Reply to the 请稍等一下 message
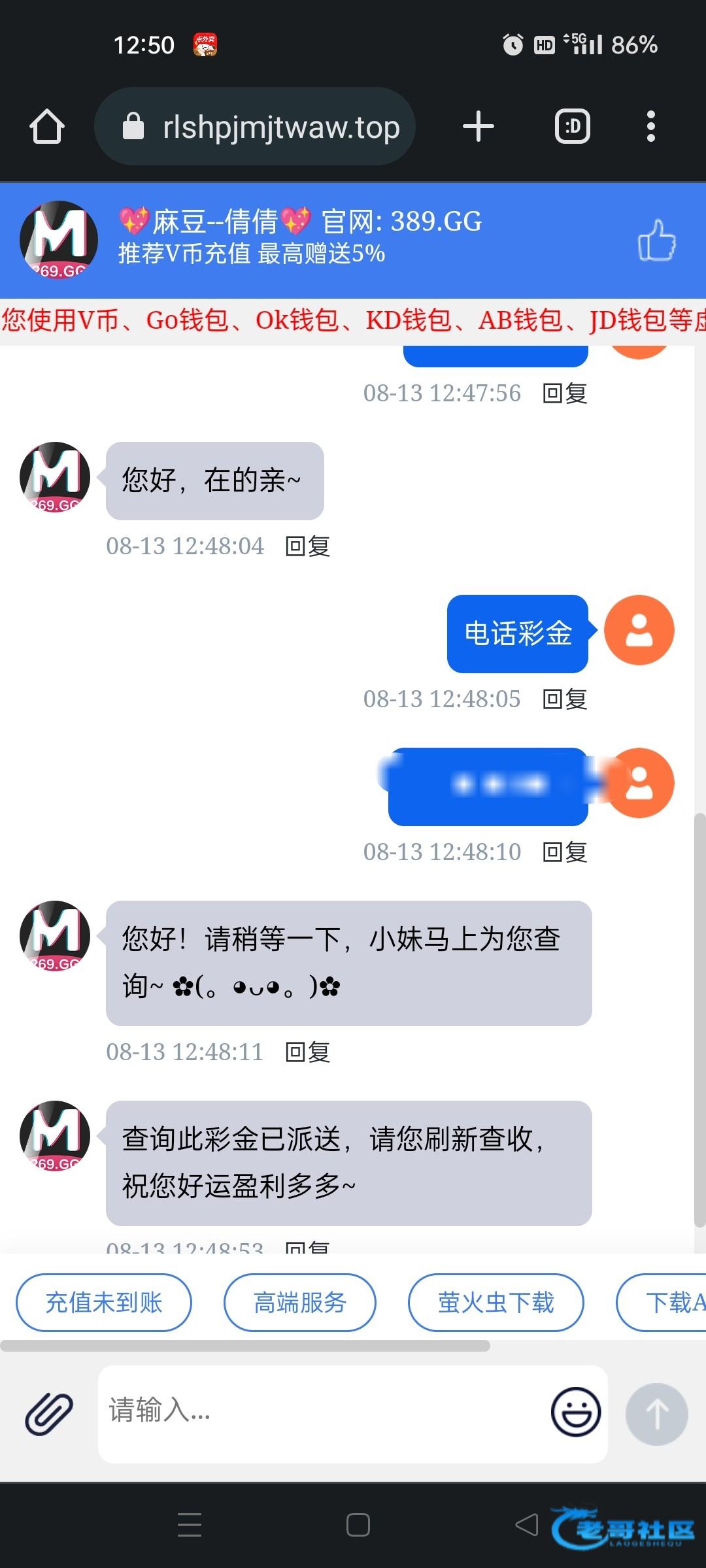This screenshot has width=706, height=1568. (307, 1052)
